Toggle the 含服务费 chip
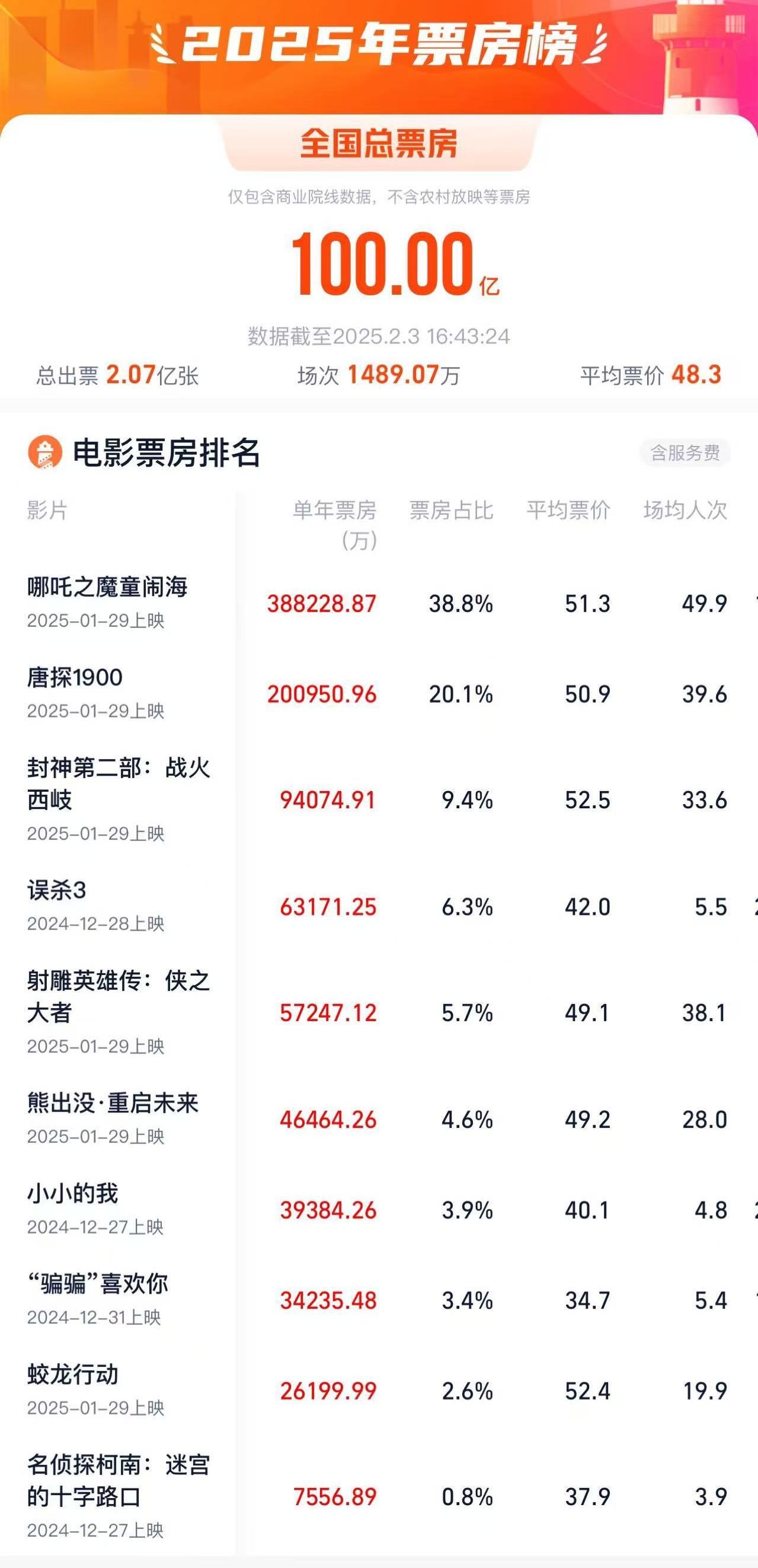 click(x=685, y=452)
